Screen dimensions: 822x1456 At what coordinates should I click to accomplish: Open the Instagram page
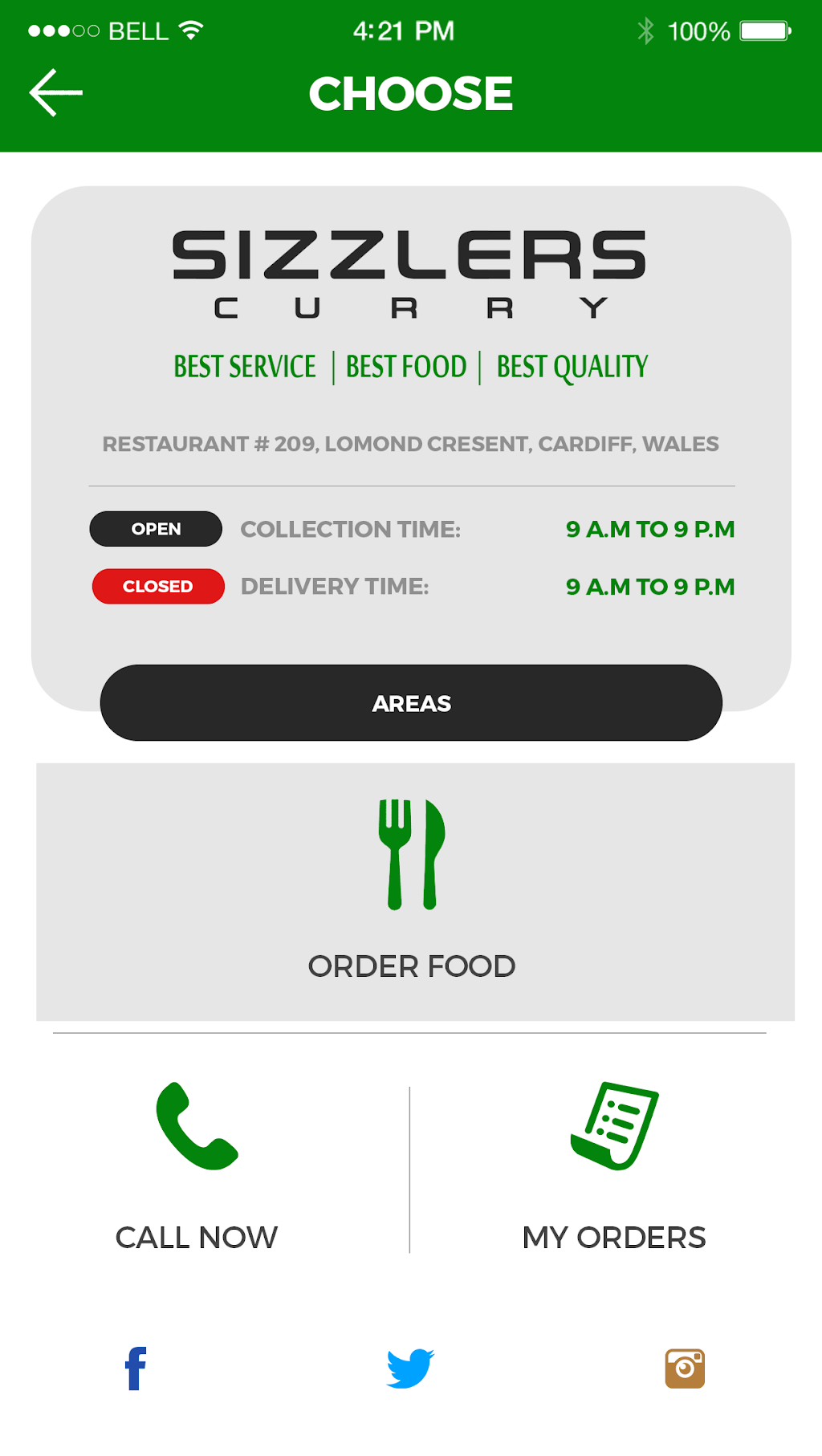pos(685,1368)
